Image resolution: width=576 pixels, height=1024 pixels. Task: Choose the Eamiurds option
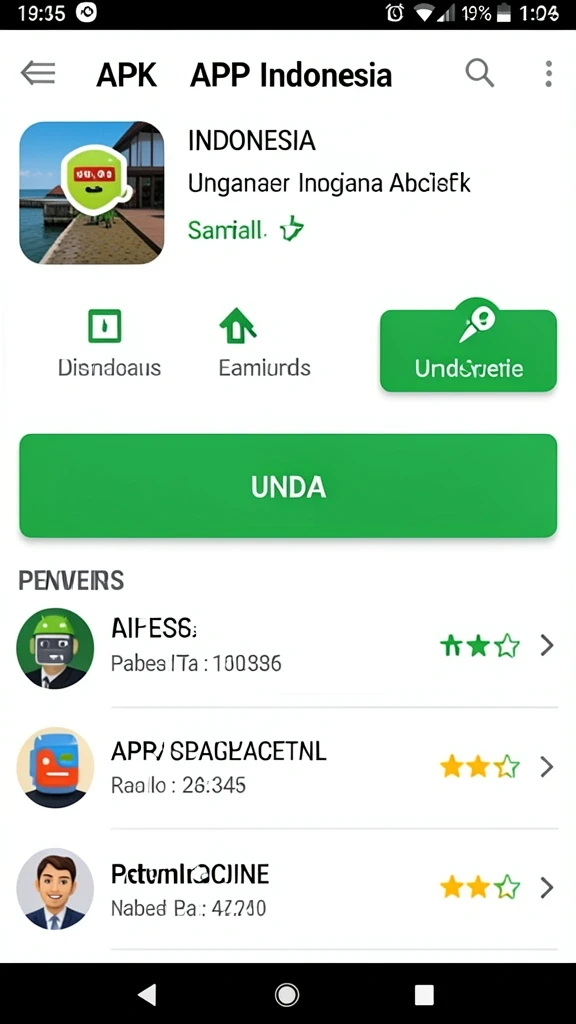[x=264, y=344]
